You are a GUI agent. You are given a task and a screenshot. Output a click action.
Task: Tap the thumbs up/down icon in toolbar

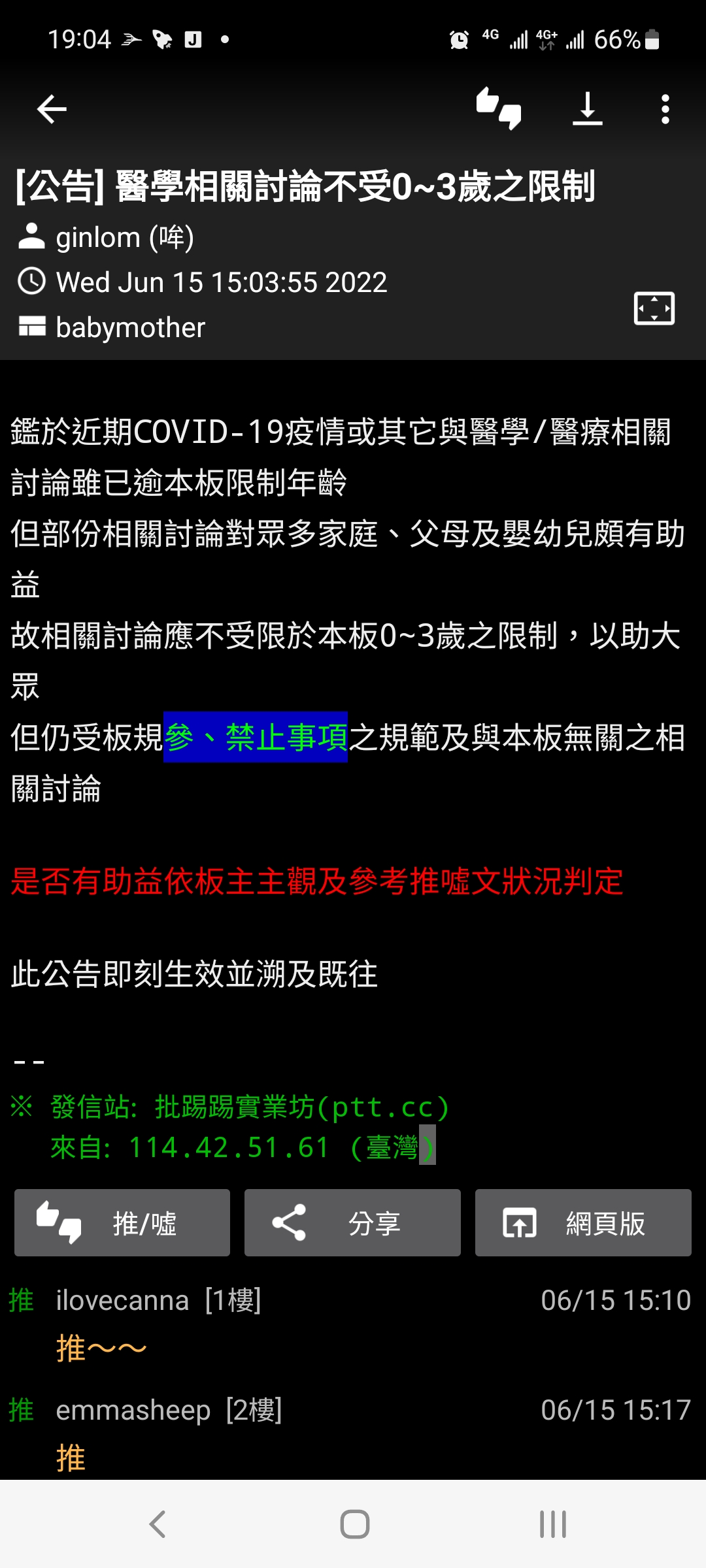pos(499,108)
